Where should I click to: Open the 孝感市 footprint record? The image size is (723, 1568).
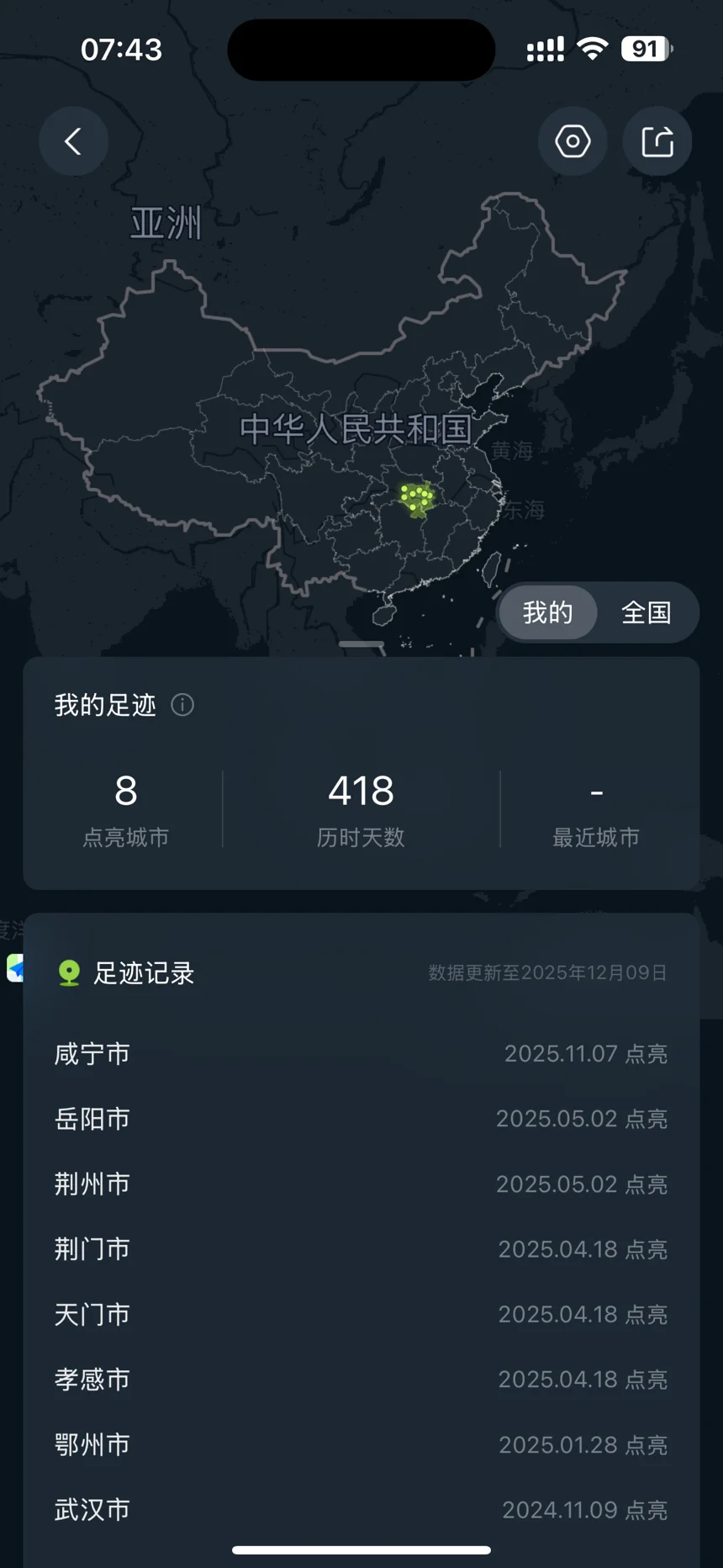(361, 1380)
